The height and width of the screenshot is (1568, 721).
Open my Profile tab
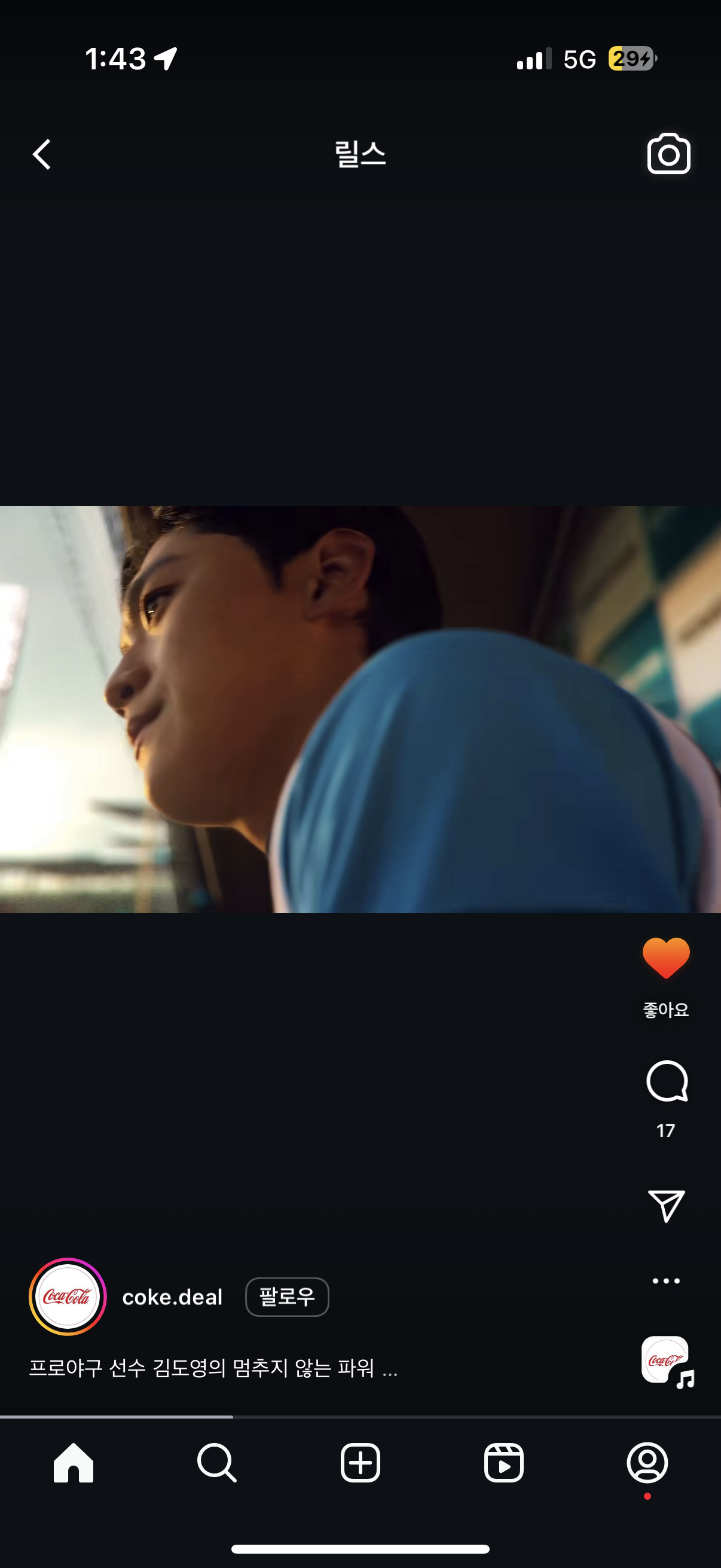pos(647,1463)
